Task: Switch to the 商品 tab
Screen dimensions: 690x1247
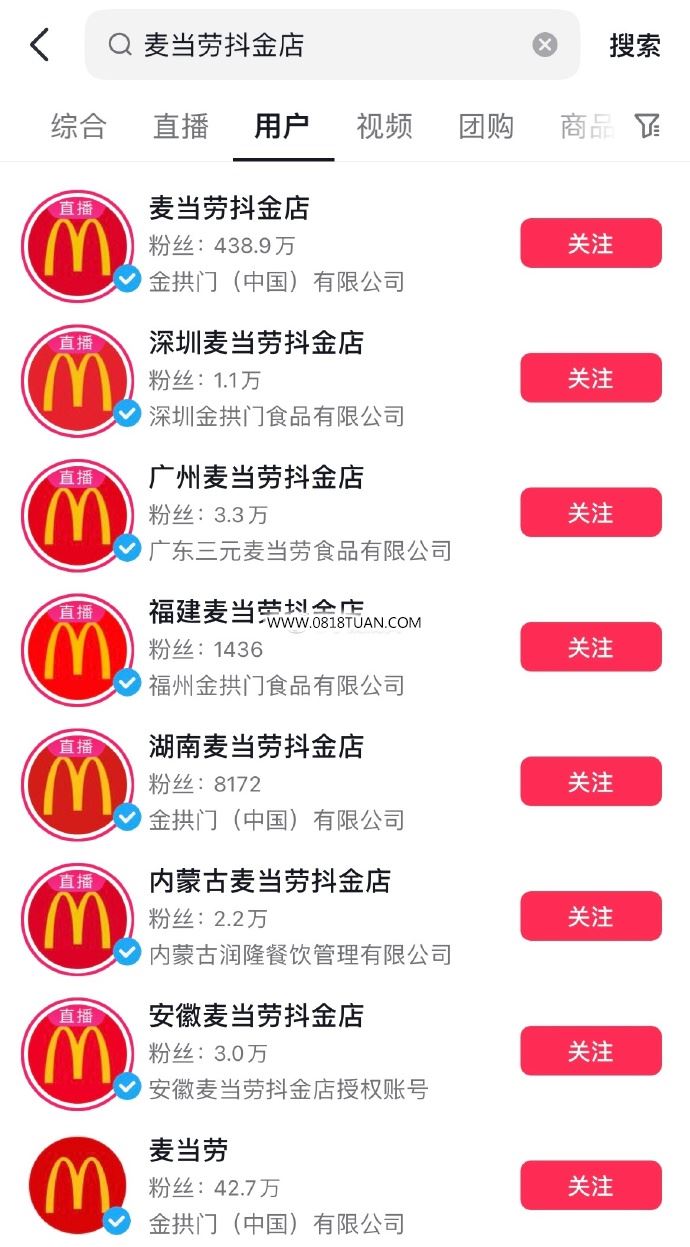Action: point(587,126)
